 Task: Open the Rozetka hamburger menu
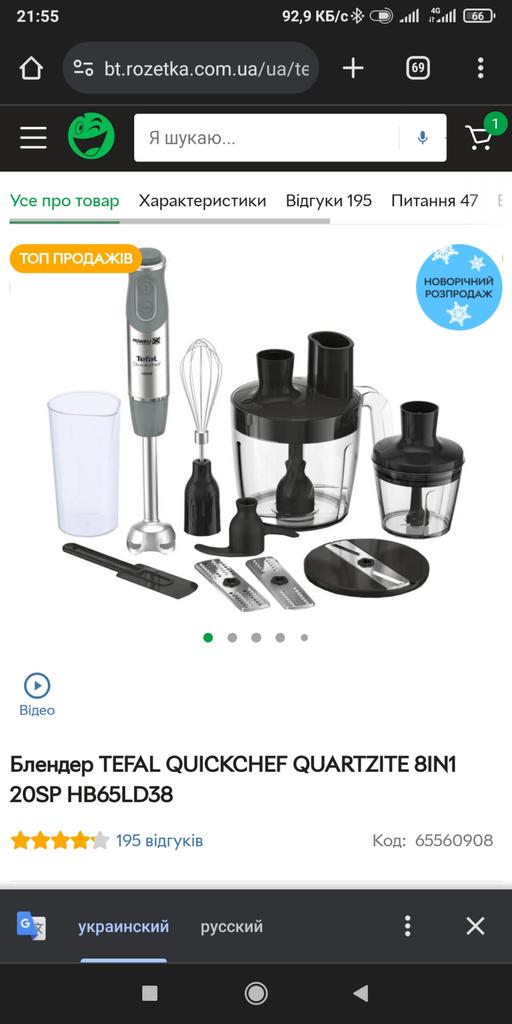[33, 138]
